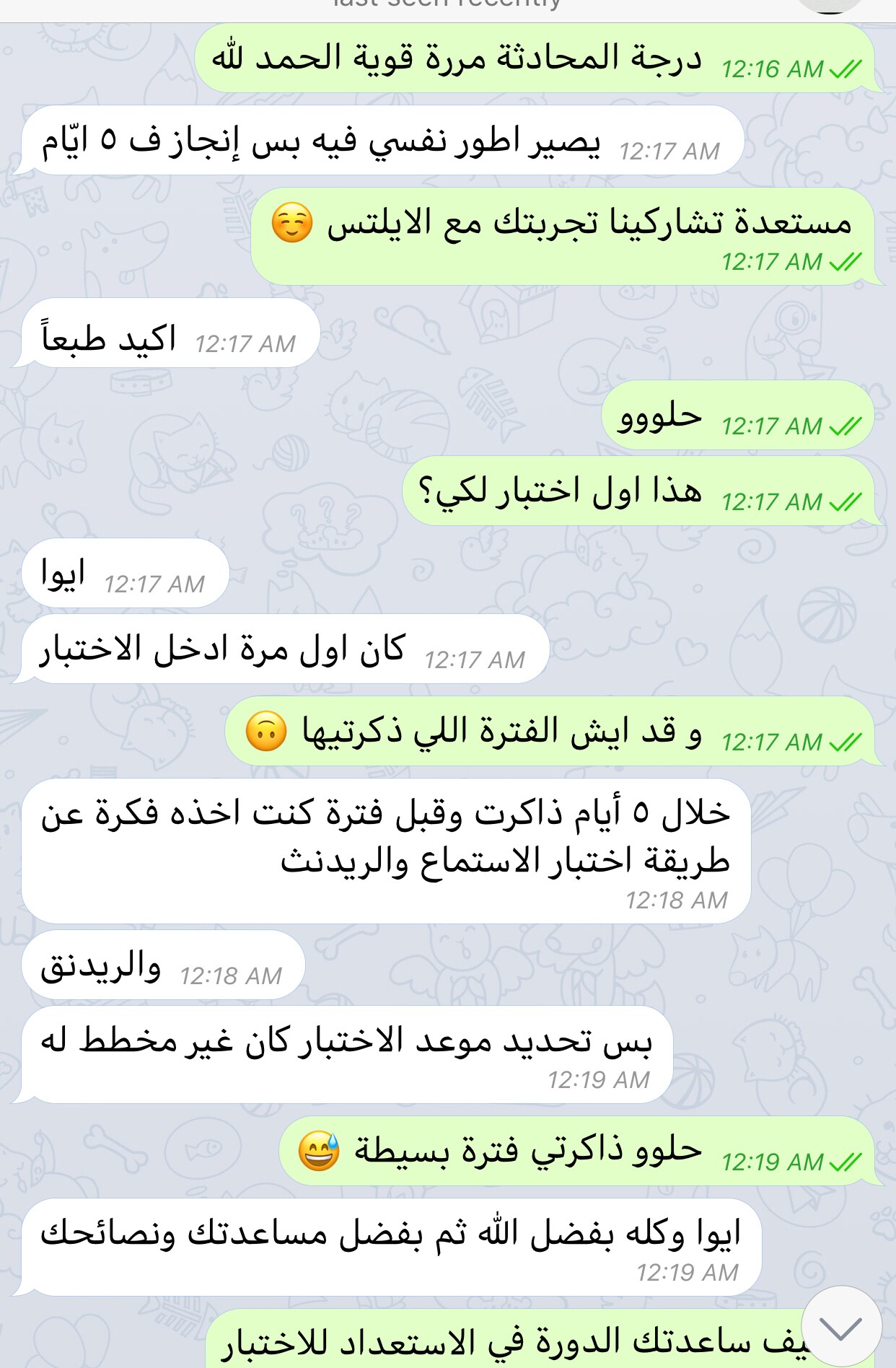Open contact info from the last seen header

447,4
